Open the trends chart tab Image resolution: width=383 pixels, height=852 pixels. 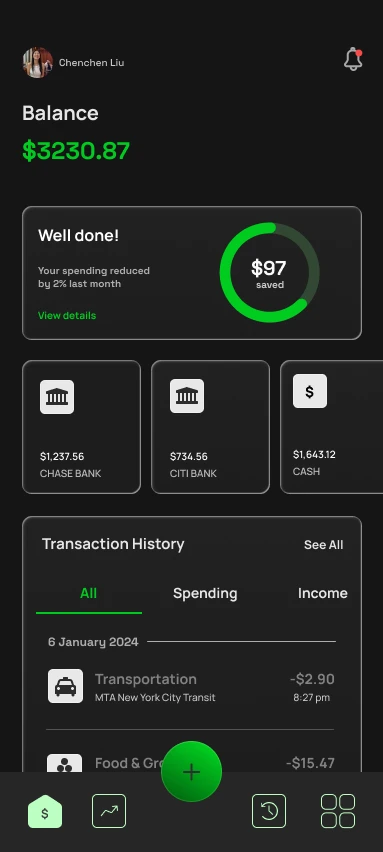(x=109, y=811)
